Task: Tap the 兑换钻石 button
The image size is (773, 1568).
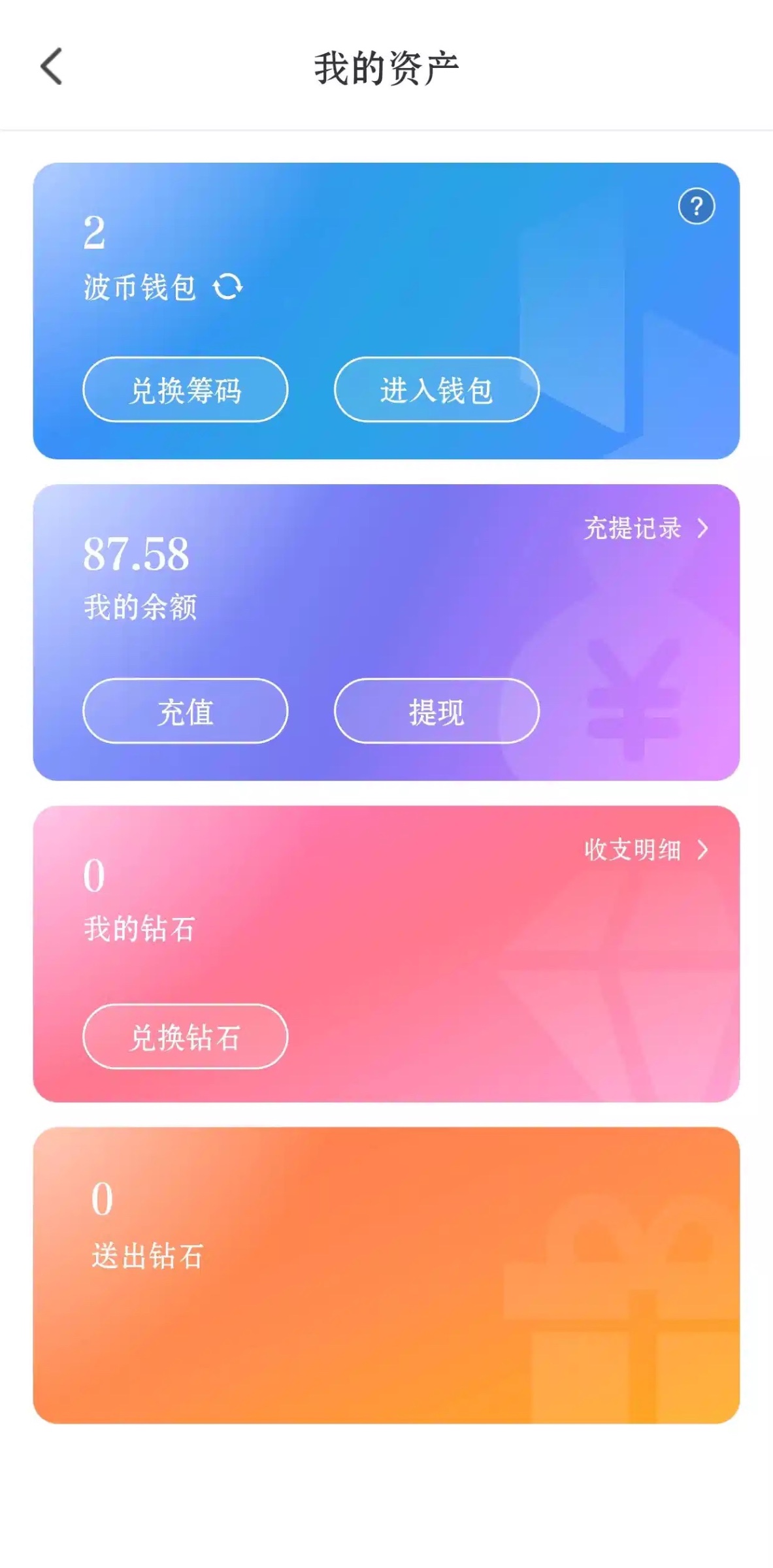Action: coord(185,1037)
